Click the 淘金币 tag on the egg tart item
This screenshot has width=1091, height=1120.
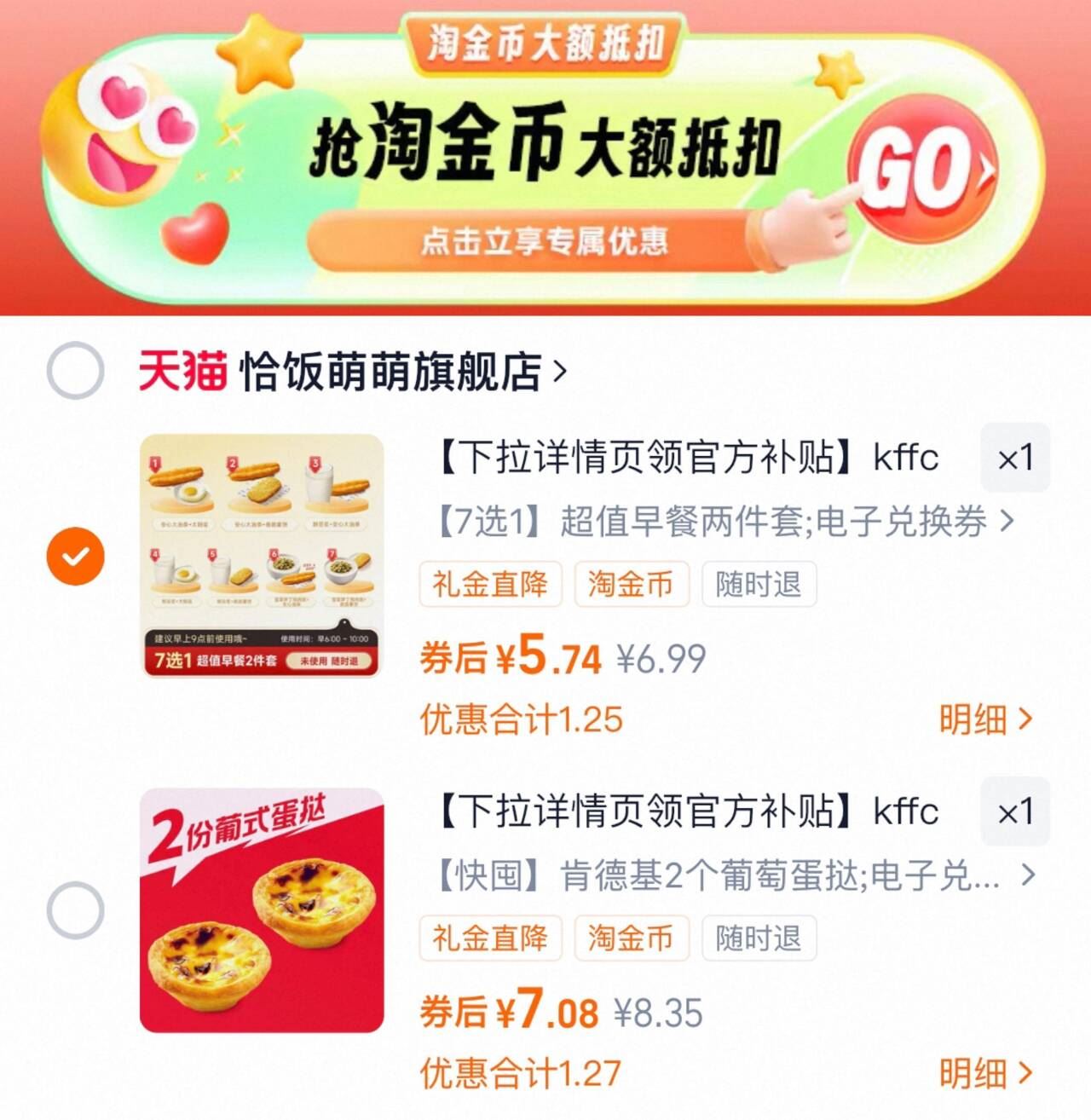[632, 938]
